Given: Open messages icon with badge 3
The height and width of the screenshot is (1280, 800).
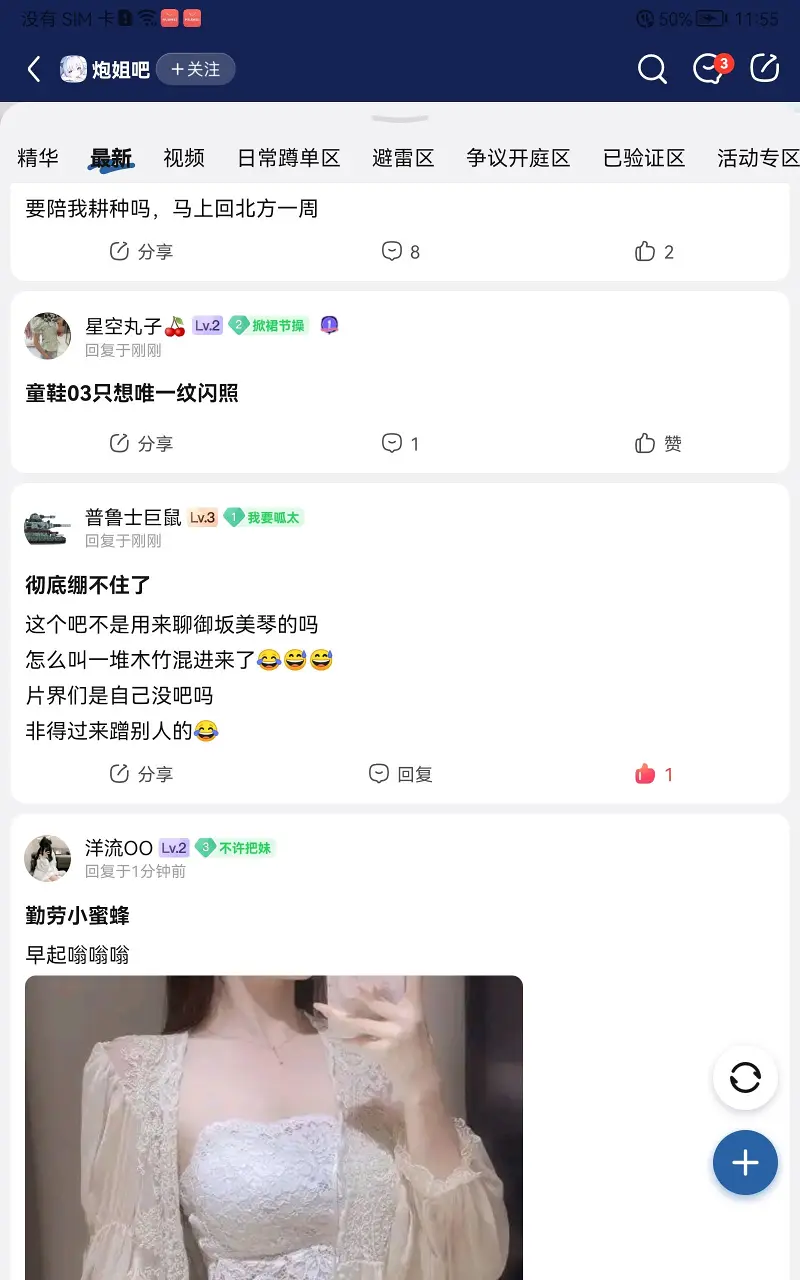Looking at the screenshot, I should (709, 69).
